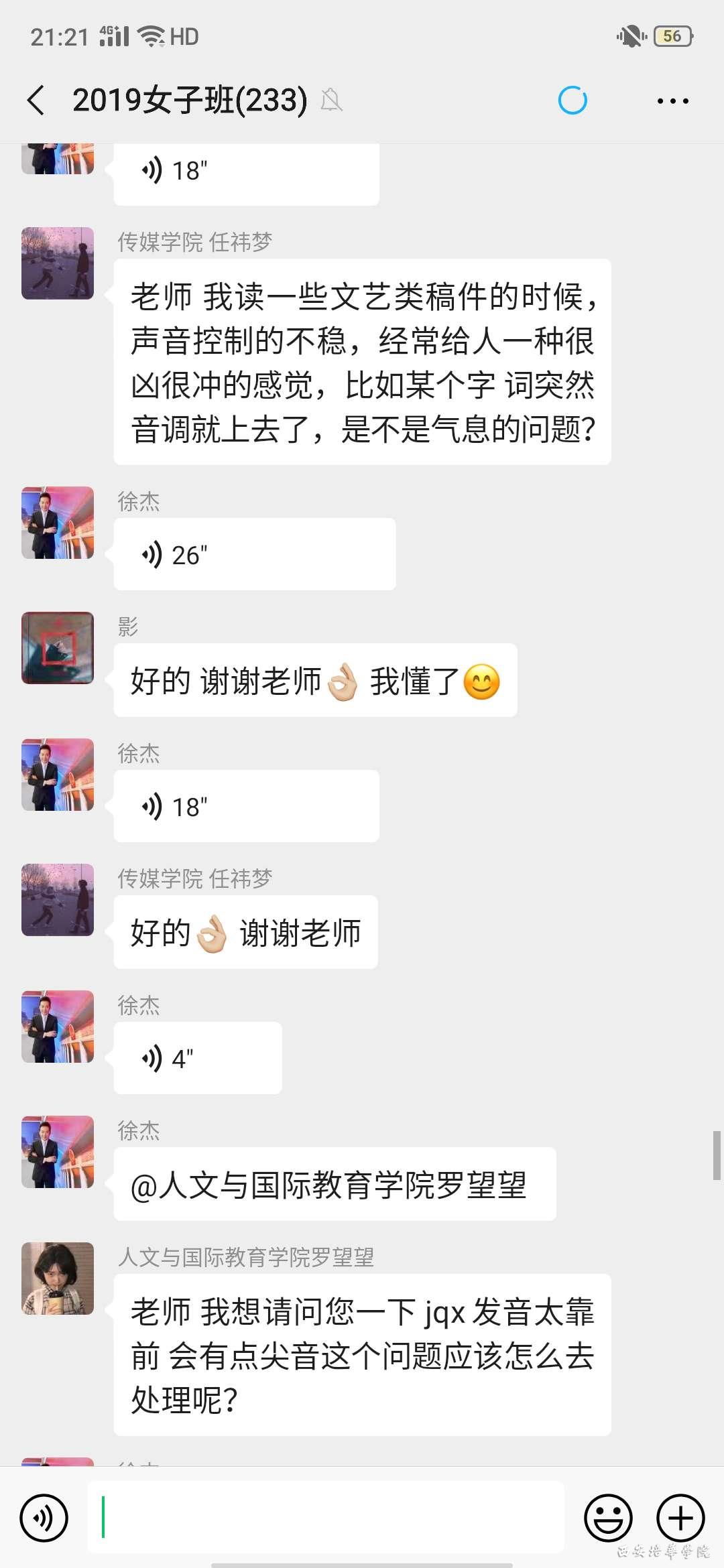Go back from the 2019女子班 group chat
724x1568 pixels.
tap(36, 101)
